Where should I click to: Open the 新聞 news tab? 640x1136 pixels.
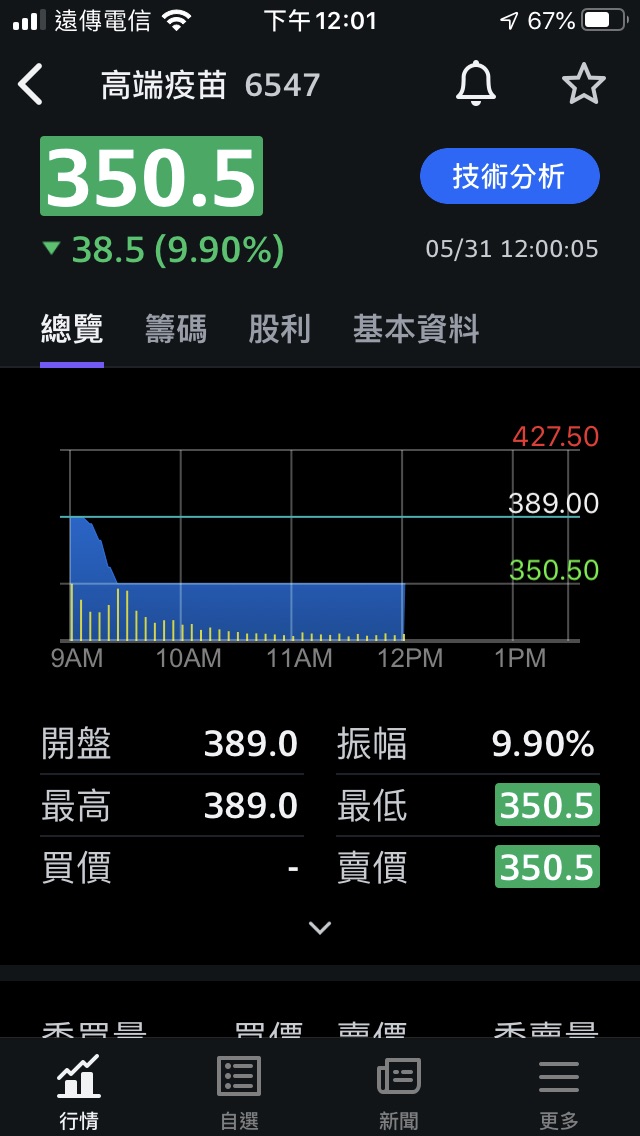click(399, 1090)
